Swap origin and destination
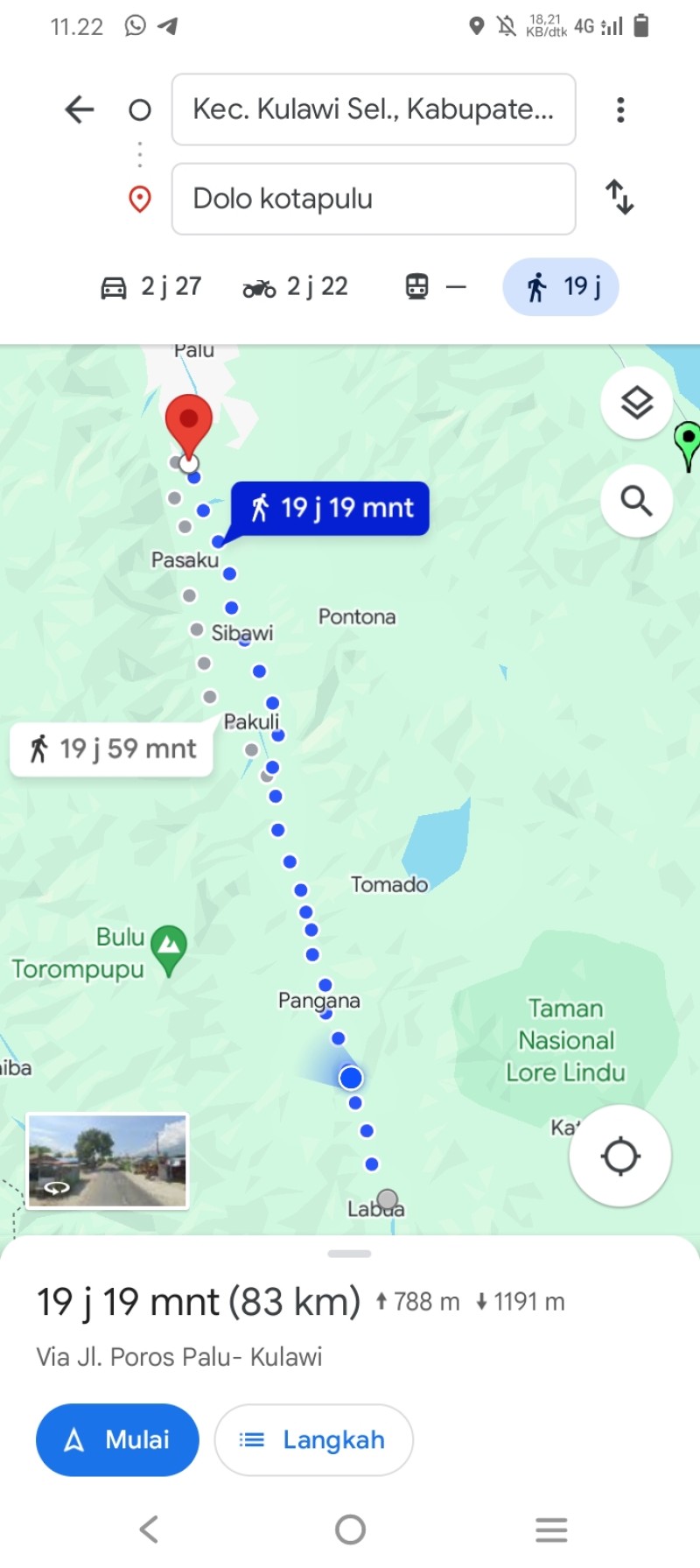Screen dimensions: 700x1568 coord(620,197)
